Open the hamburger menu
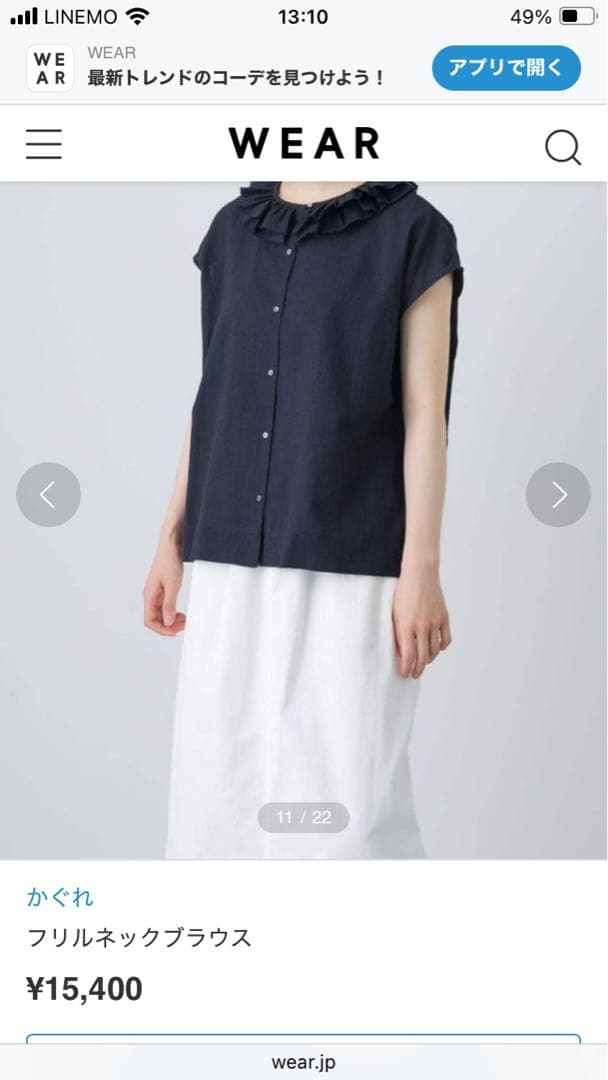 pyautogui.click(x=44, y=144)
